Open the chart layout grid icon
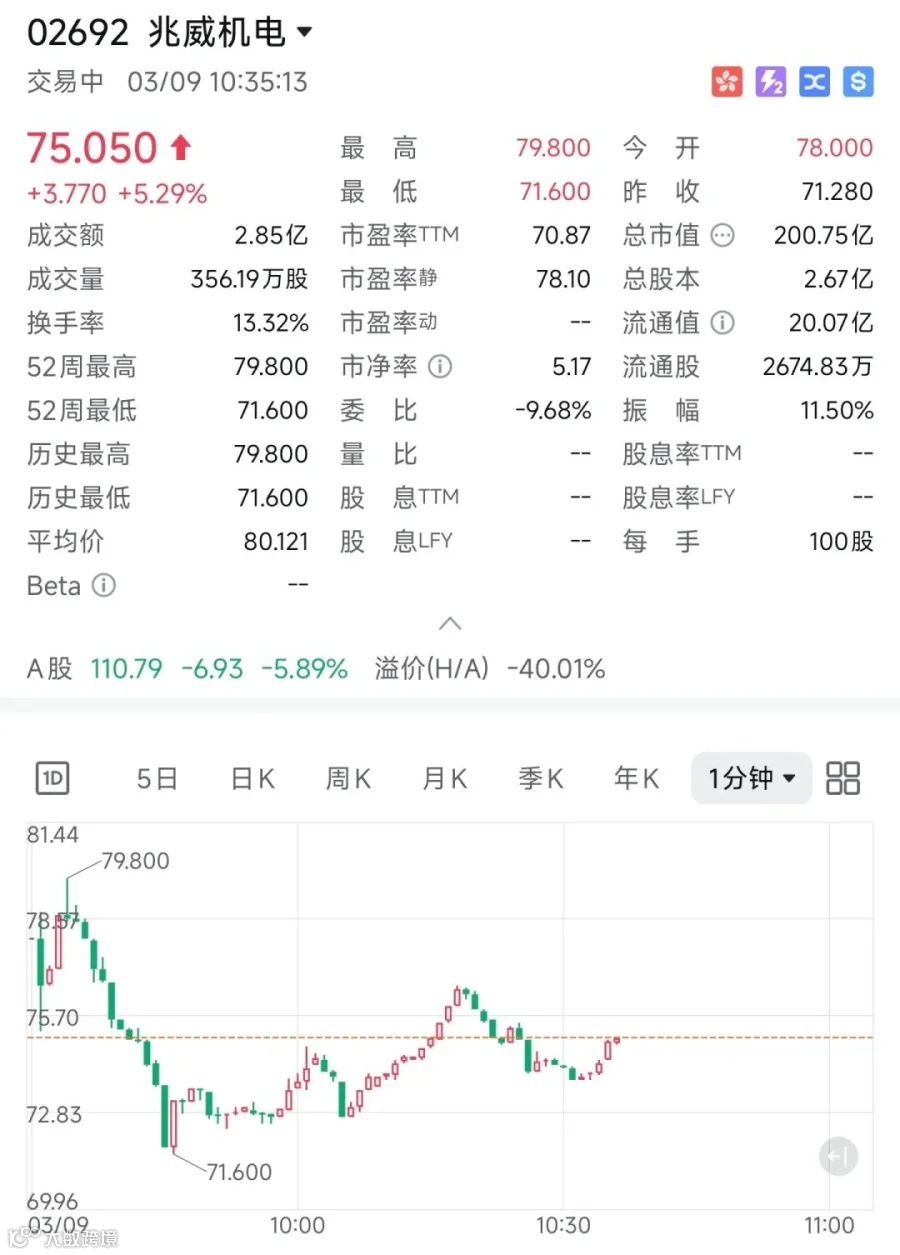 (843, 778)
